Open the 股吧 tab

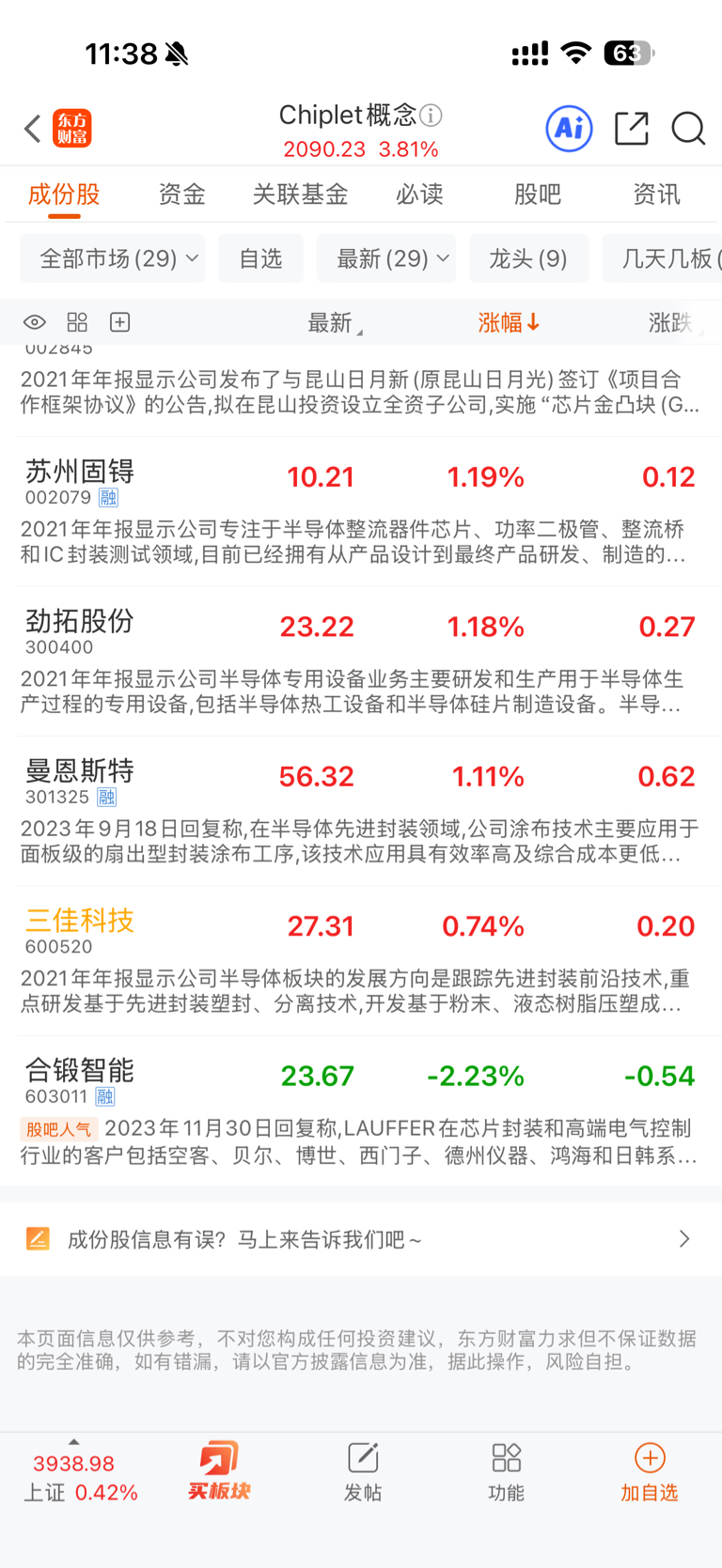(538, 194)
